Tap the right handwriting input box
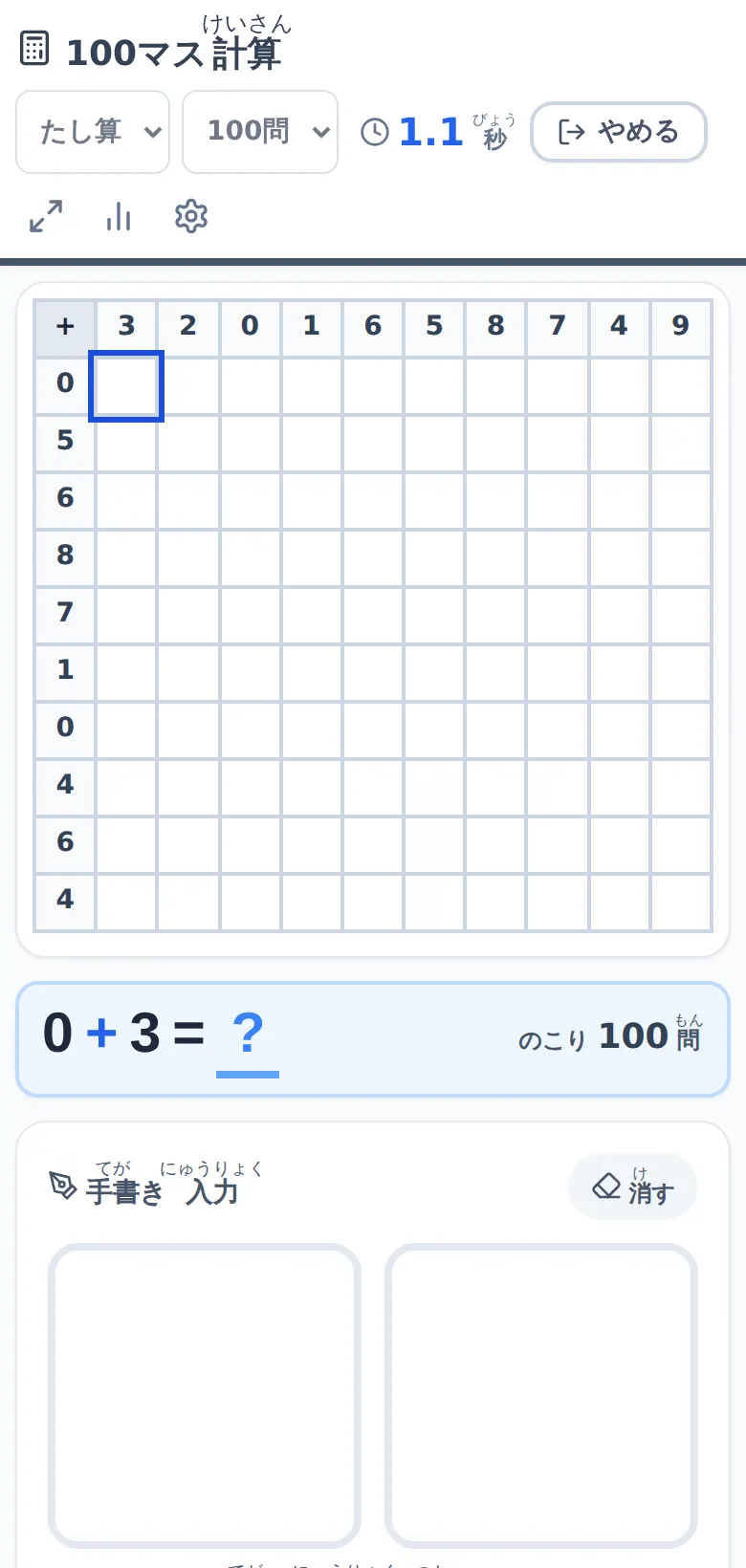Image resolution: width=746 pixels, height=1568 pixels. pos(541,1395)
